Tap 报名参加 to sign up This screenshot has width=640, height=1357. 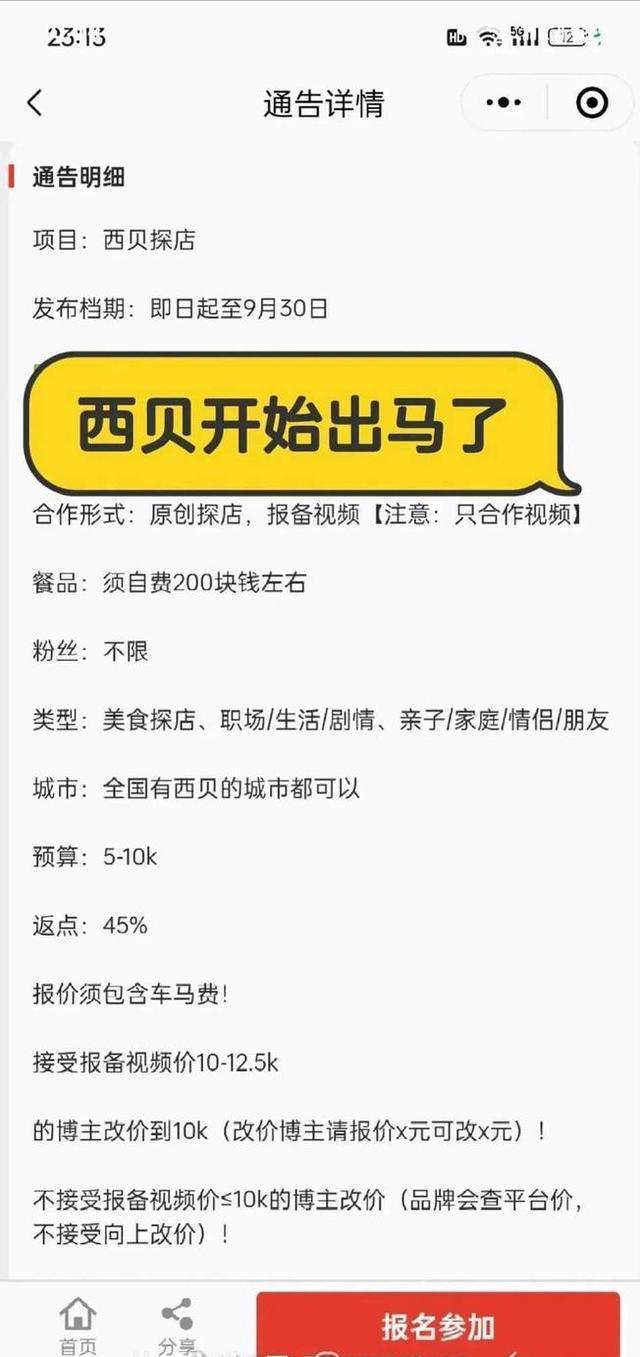pos(438,1326)
